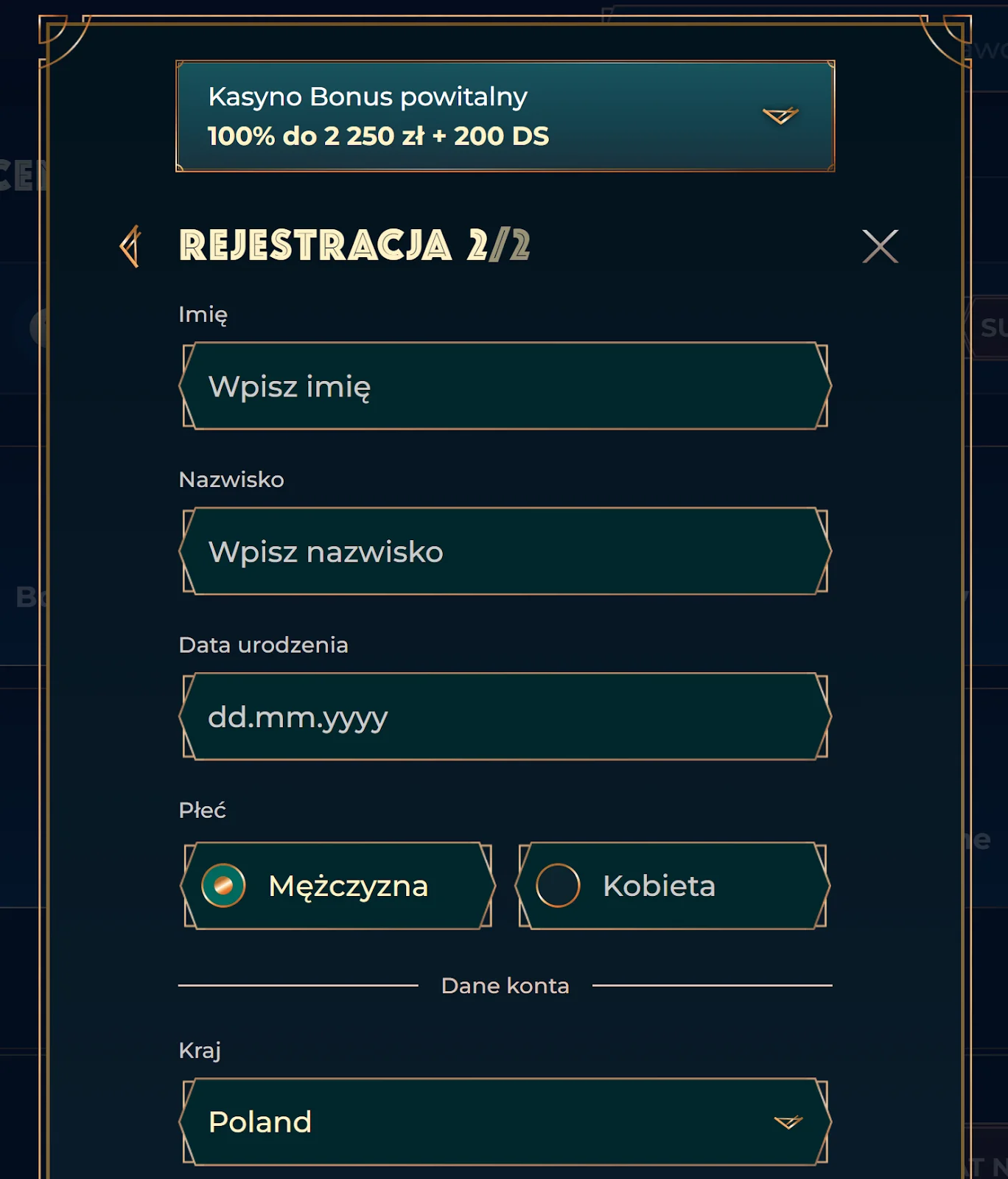Click the X icon to close registration
Image resolution: width=1008 pixels, height=1179 pixels.
coord(880,246)
